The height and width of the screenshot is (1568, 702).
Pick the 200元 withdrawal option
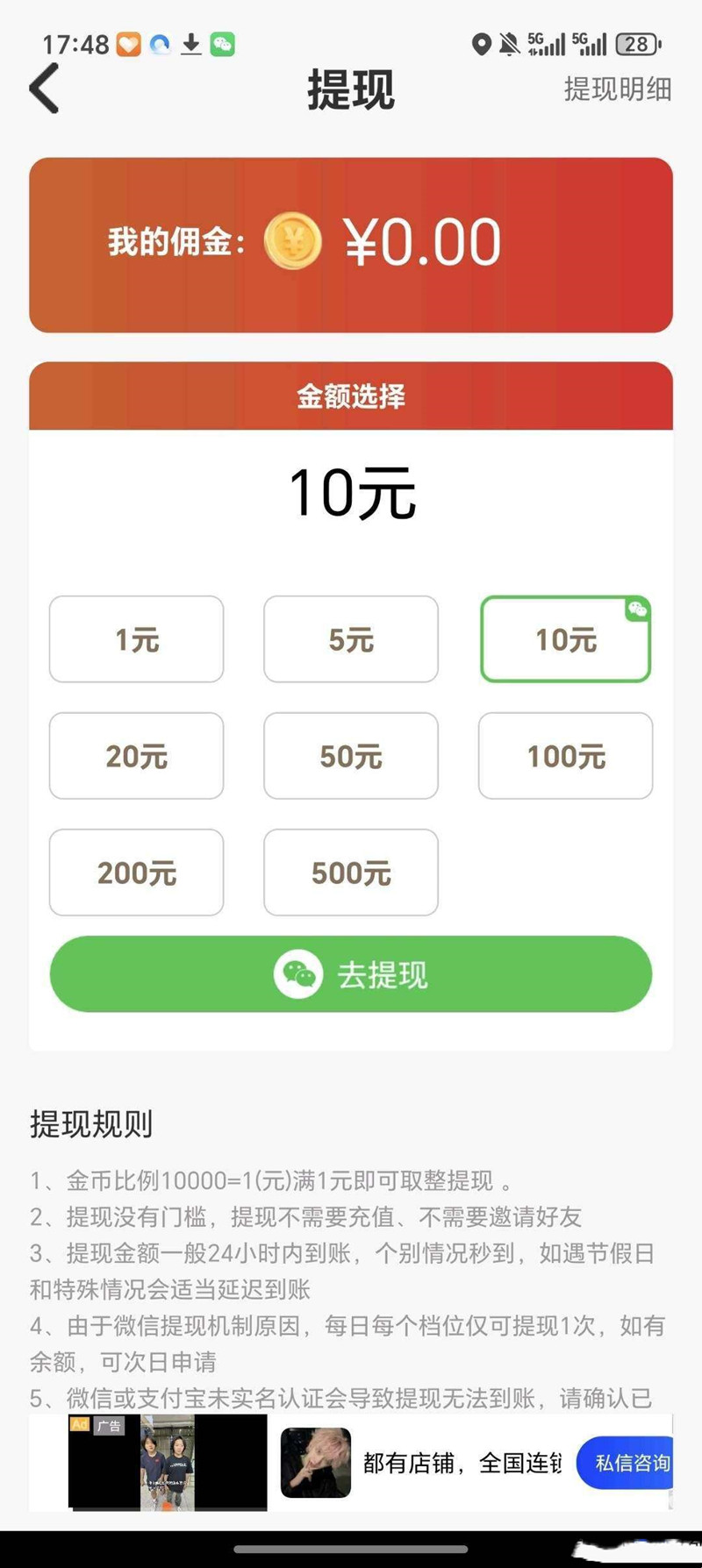[x=137, y=873]
